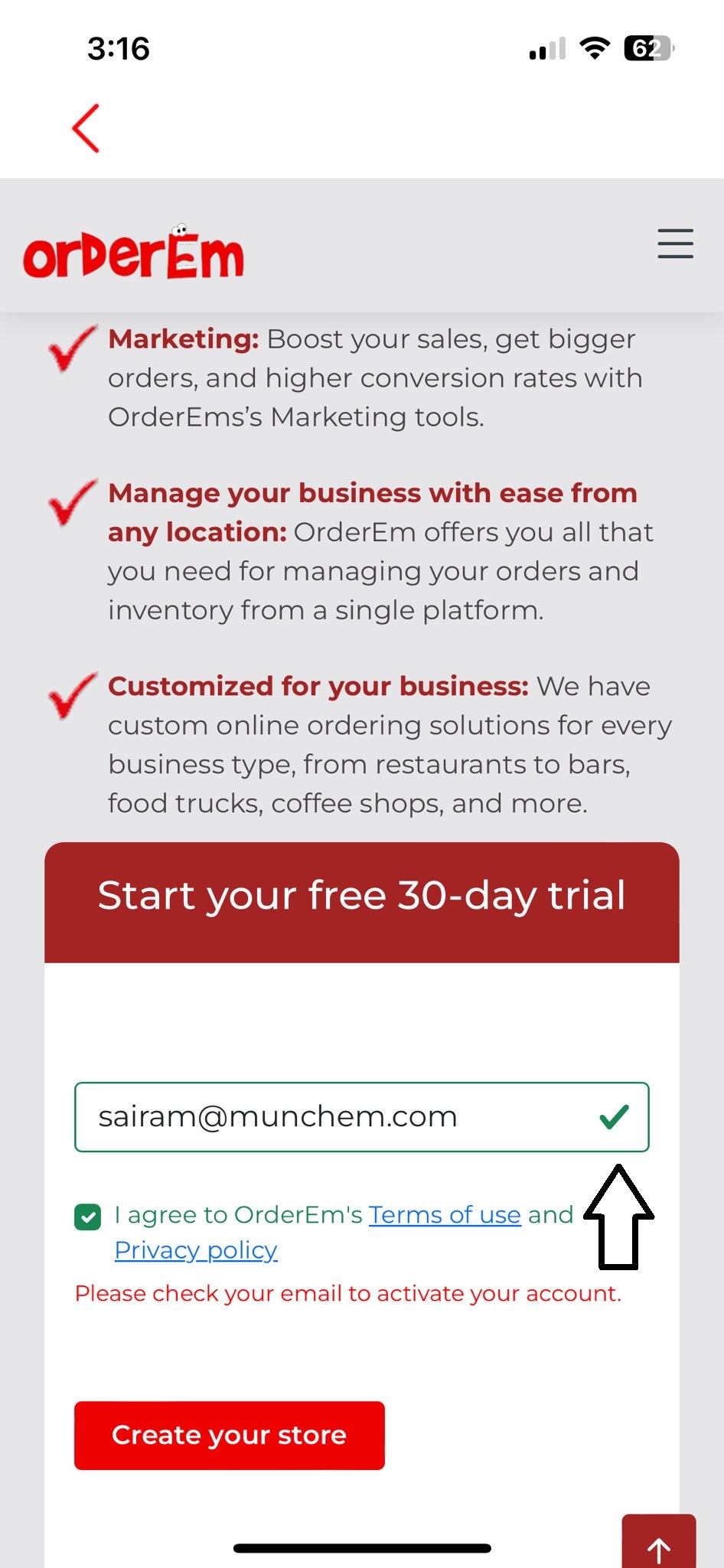724x1568 pixels.
Task: Tap Create your store button
Action: click(x=229, y=1435)
